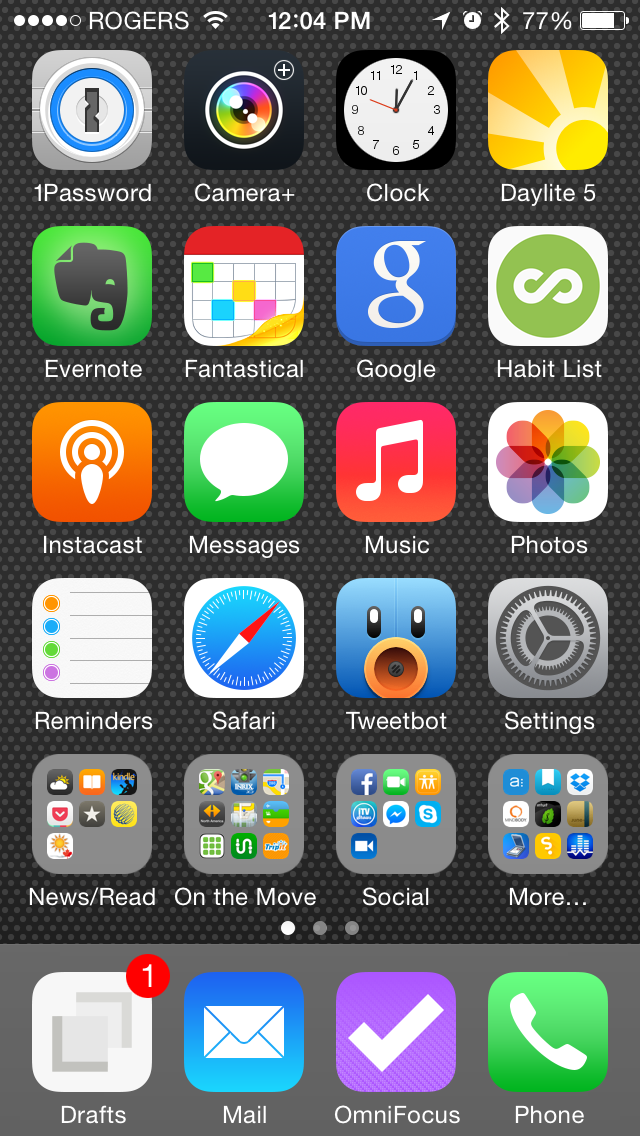Open Photos

[x=548, y=462]
